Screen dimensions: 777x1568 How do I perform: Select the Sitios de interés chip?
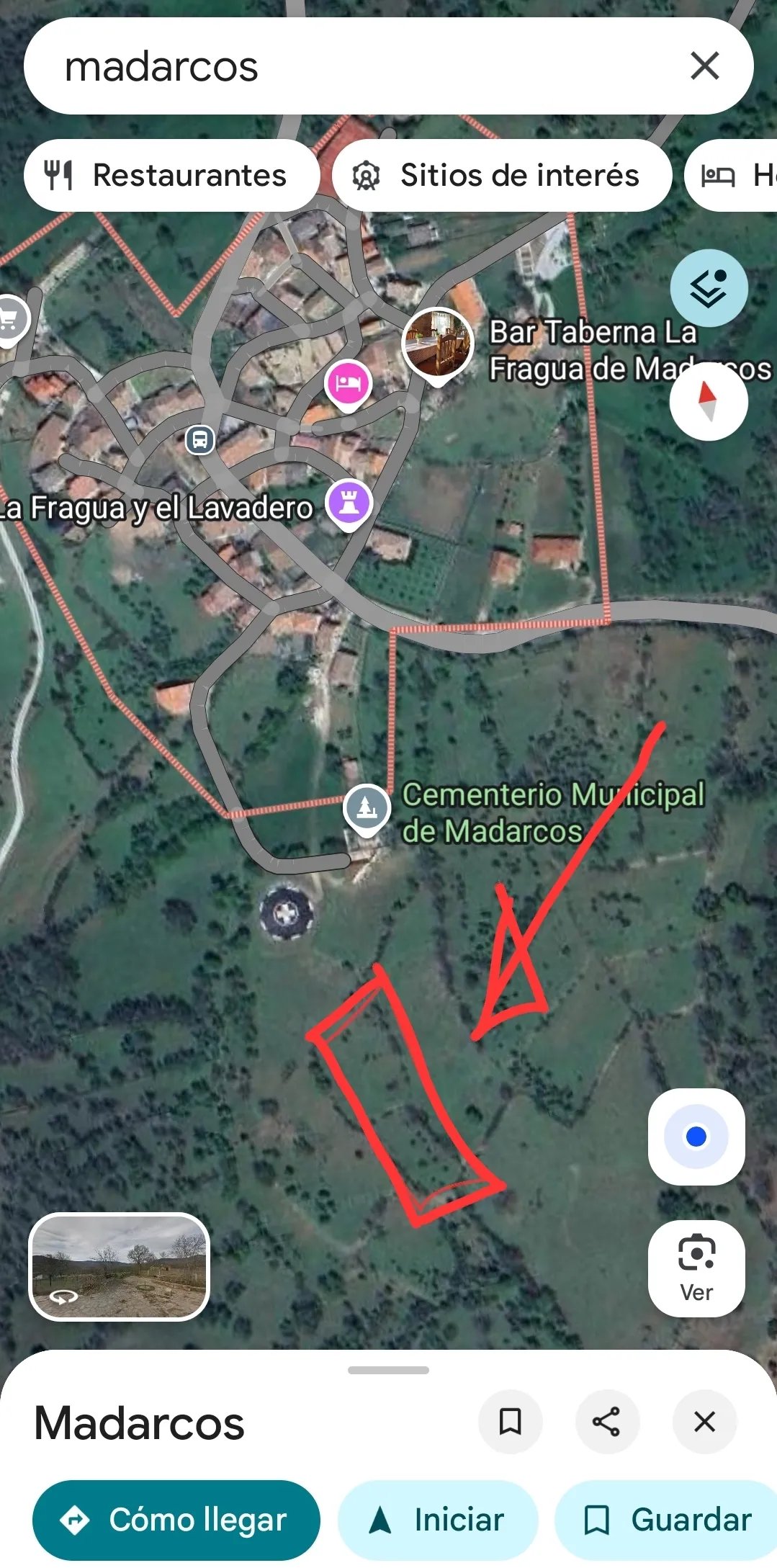[502, 176]
